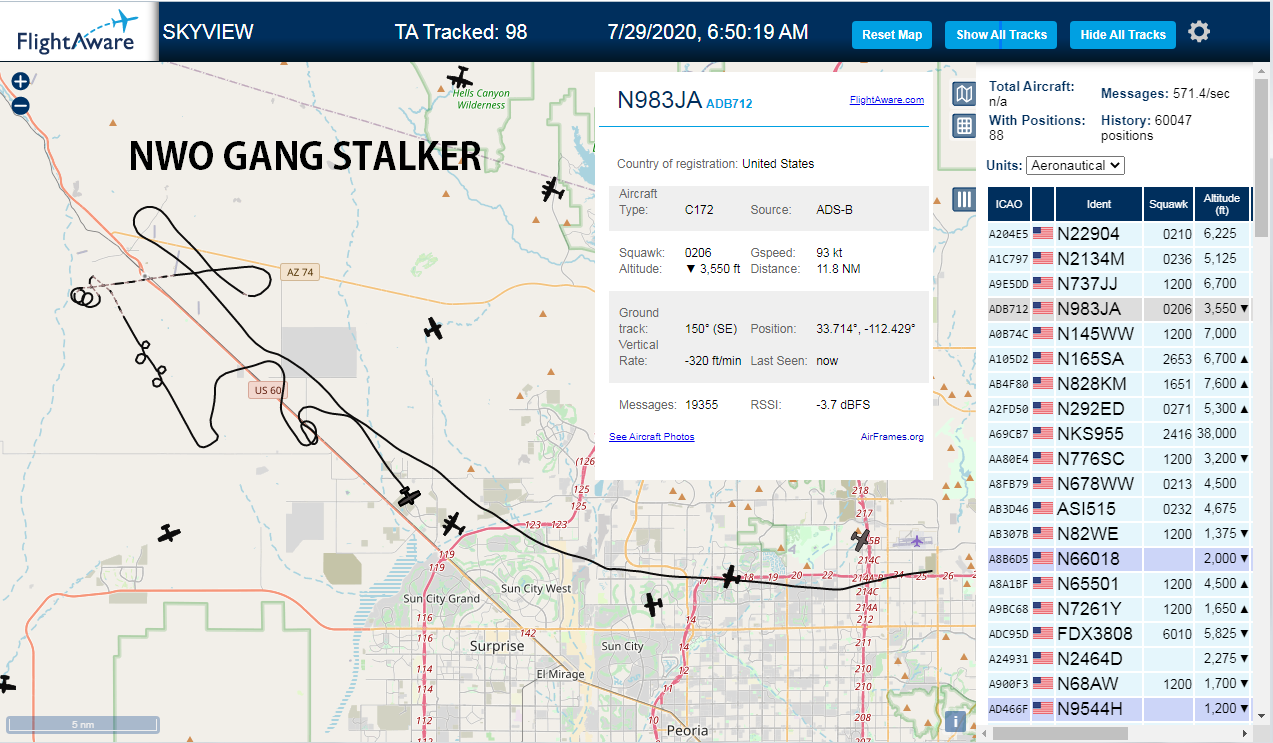1273x743 pixels.
Task: Toggle the grid view icon
Action: 964,126
